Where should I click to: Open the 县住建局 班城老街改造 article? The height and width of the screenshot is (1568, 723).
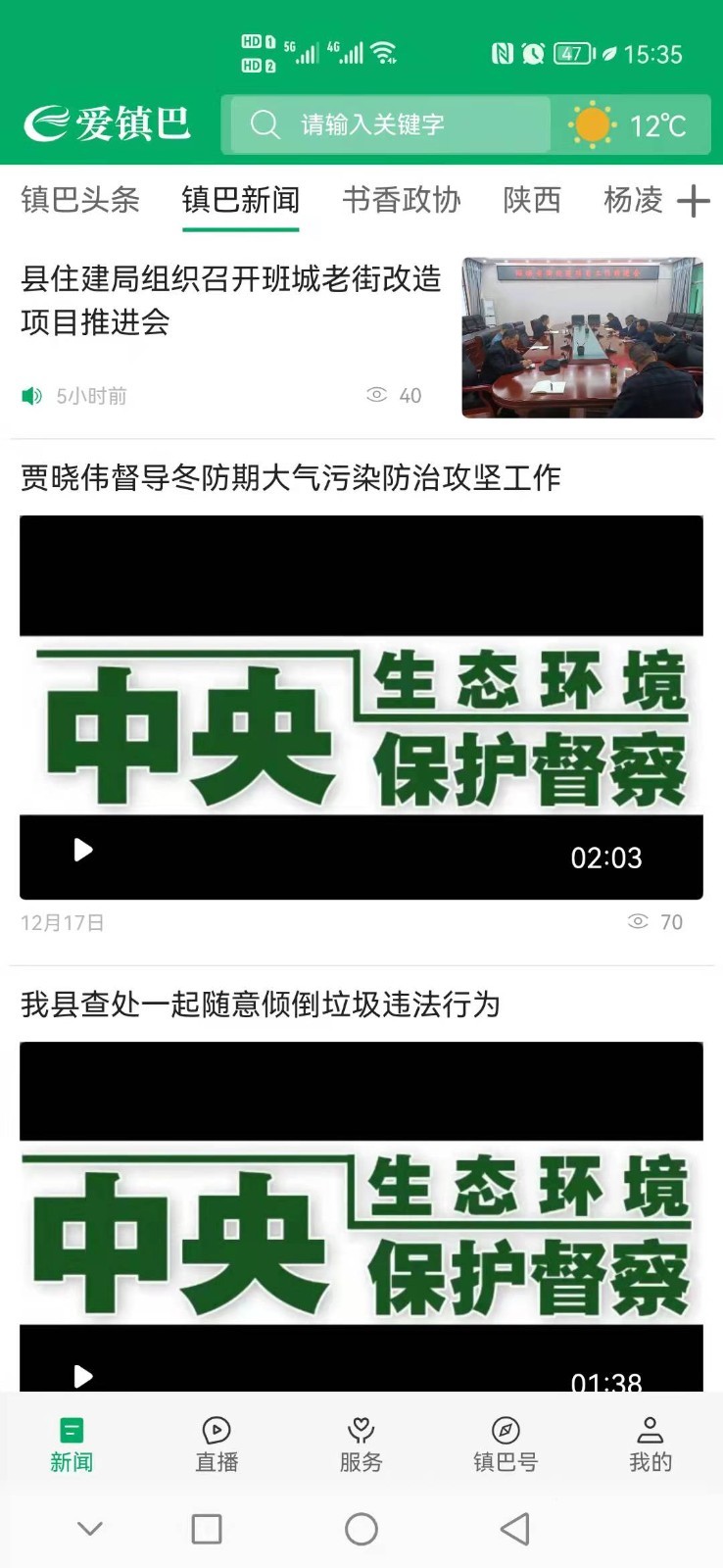pos(231,300)
